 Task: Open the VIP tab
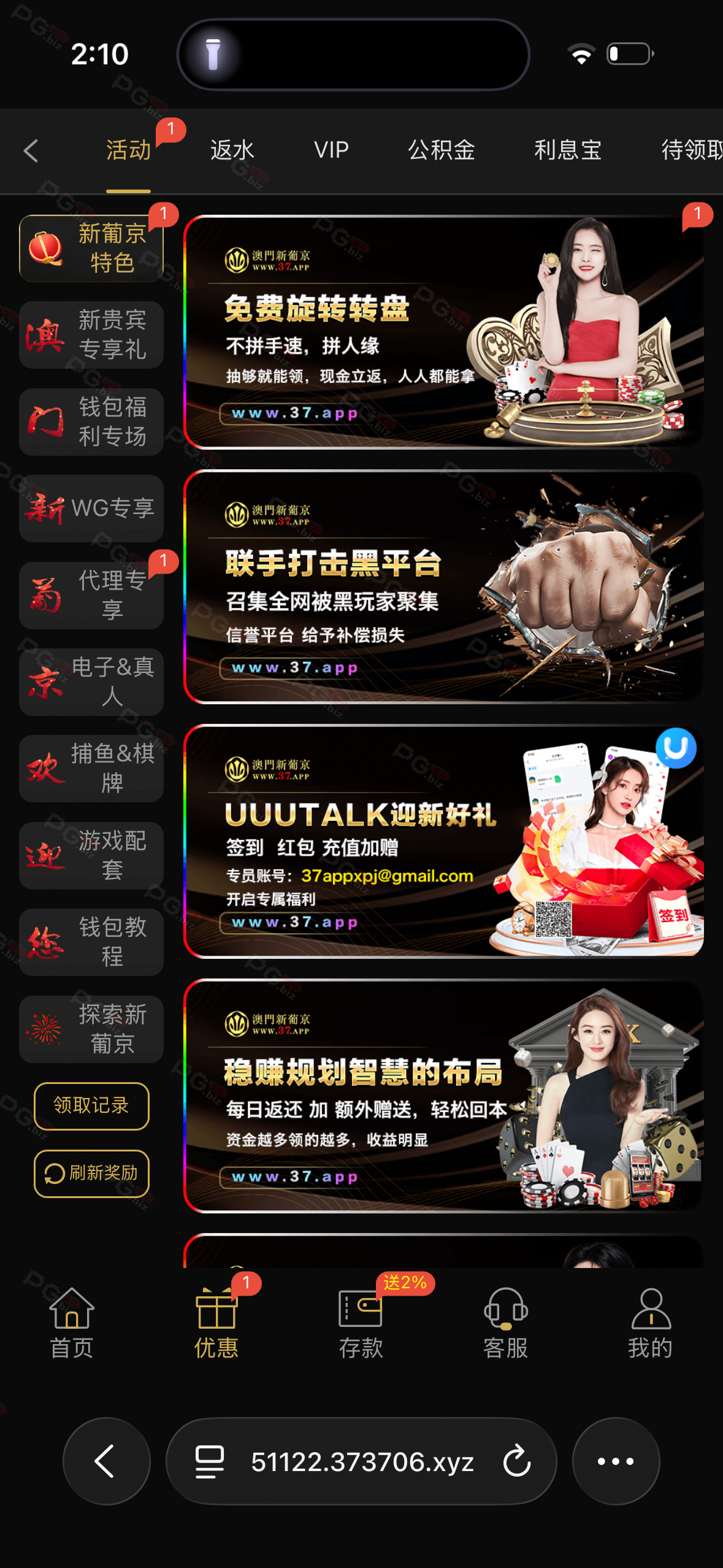(331, 150)
